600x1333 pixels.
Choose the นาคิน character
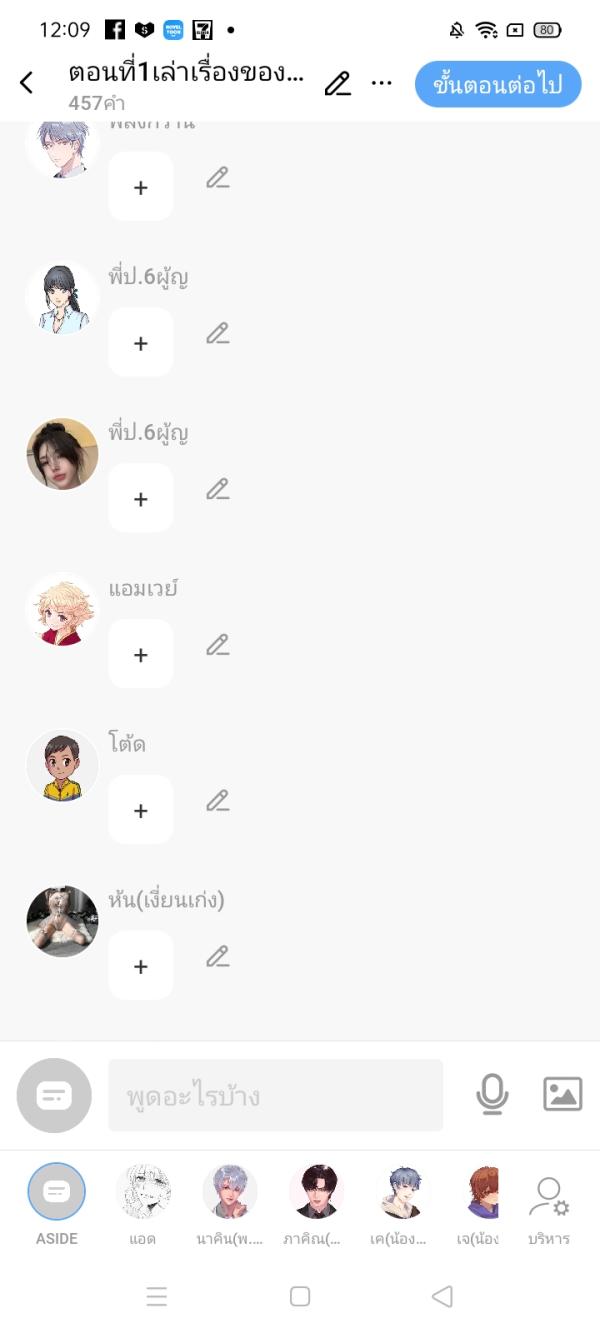click(230, 1192)
